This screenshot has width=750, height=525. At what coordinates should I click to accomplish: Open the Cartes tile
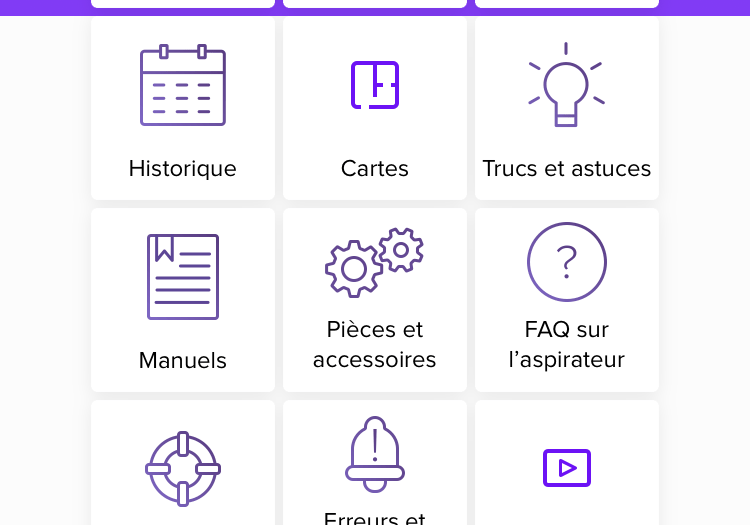coord(375,108)
